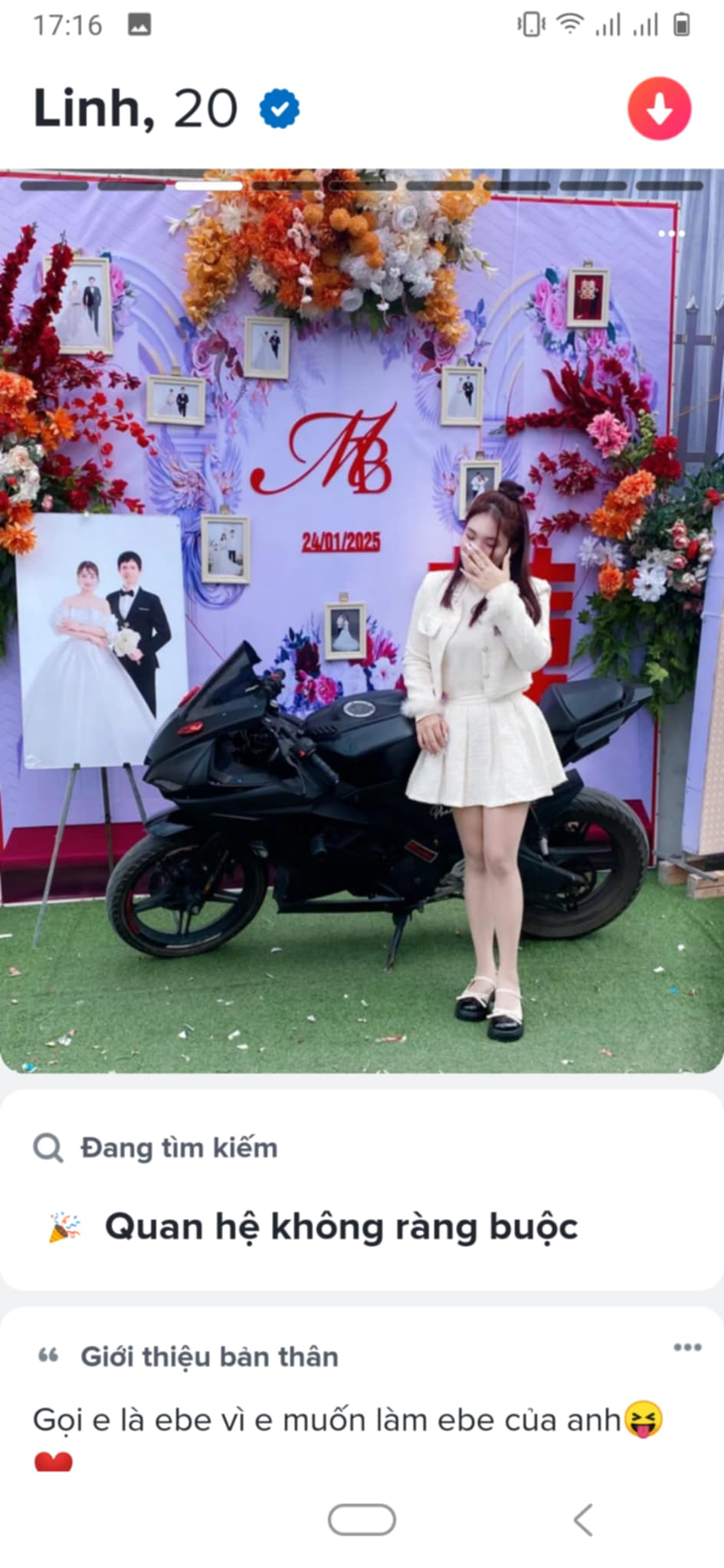Open more options for Giới thiệu bản thân
This screenshot has height=1568, width=724.
(687, 1347)
